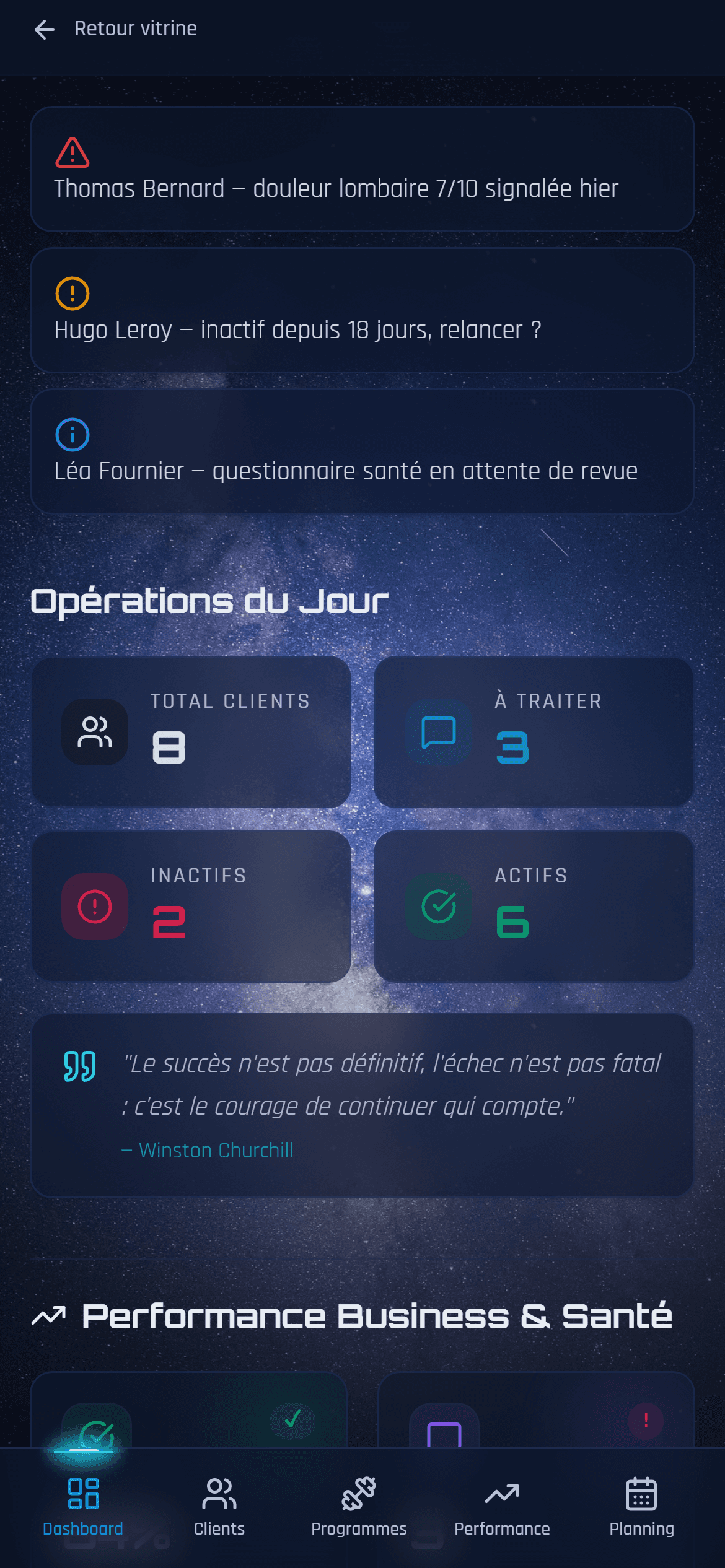Open the À Traiter card
Image resolution: width=725 pixels, height=1568 pixels.
pos(534,732)
